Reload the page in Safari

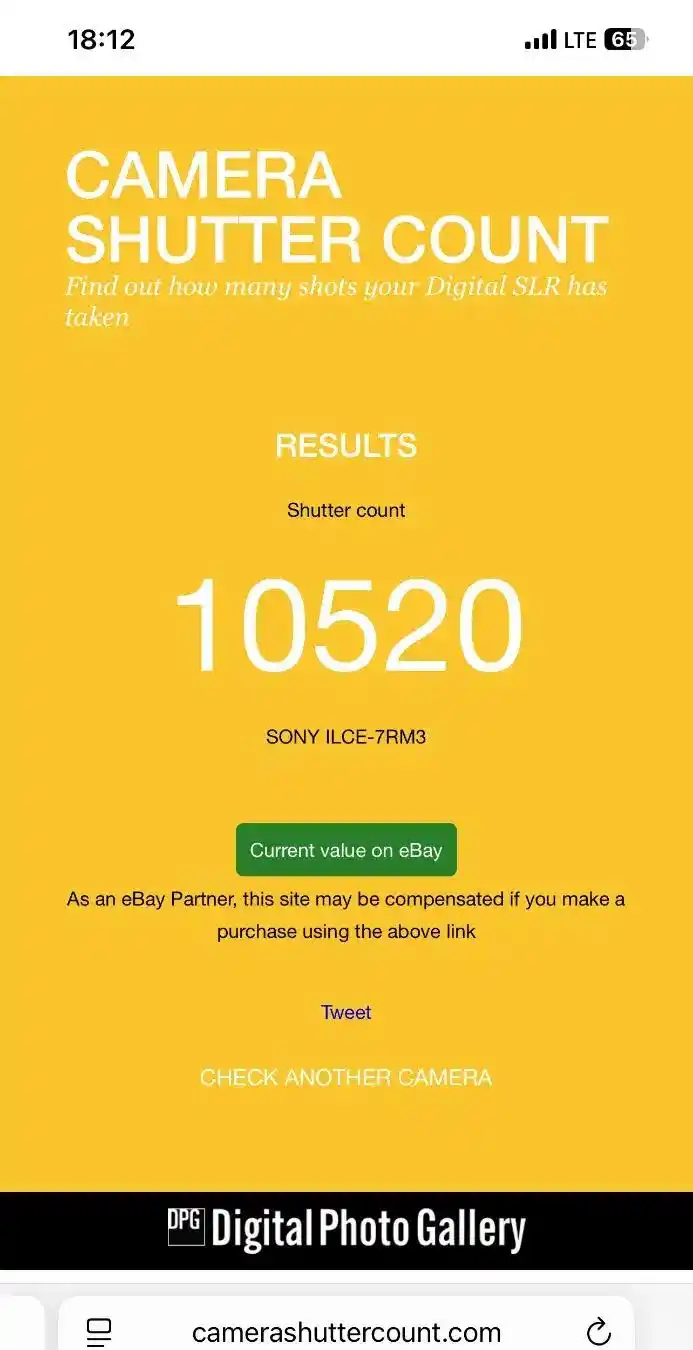(x=598, y=1331)
